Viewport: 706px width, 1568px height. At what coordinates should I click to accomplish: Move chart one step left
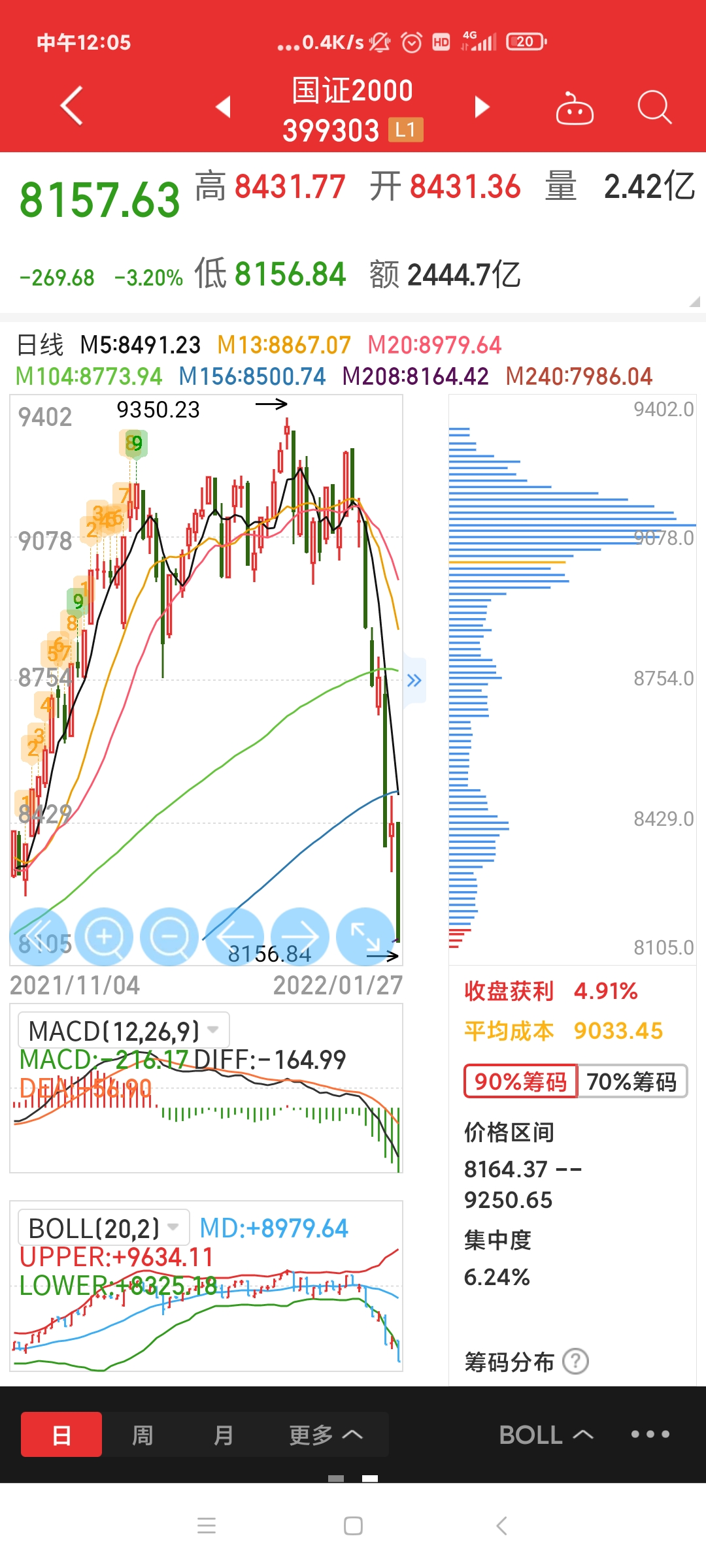[235, 936]
